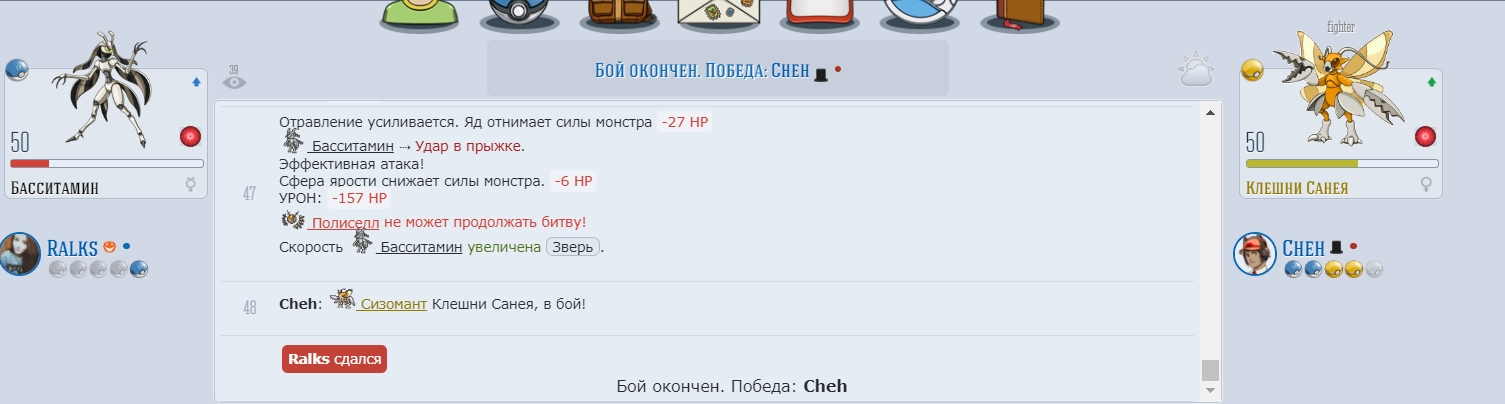The height and width of the screenshot is (404, 1505).
Task: Open the Полиселл monster link
Action: (344, 222)
